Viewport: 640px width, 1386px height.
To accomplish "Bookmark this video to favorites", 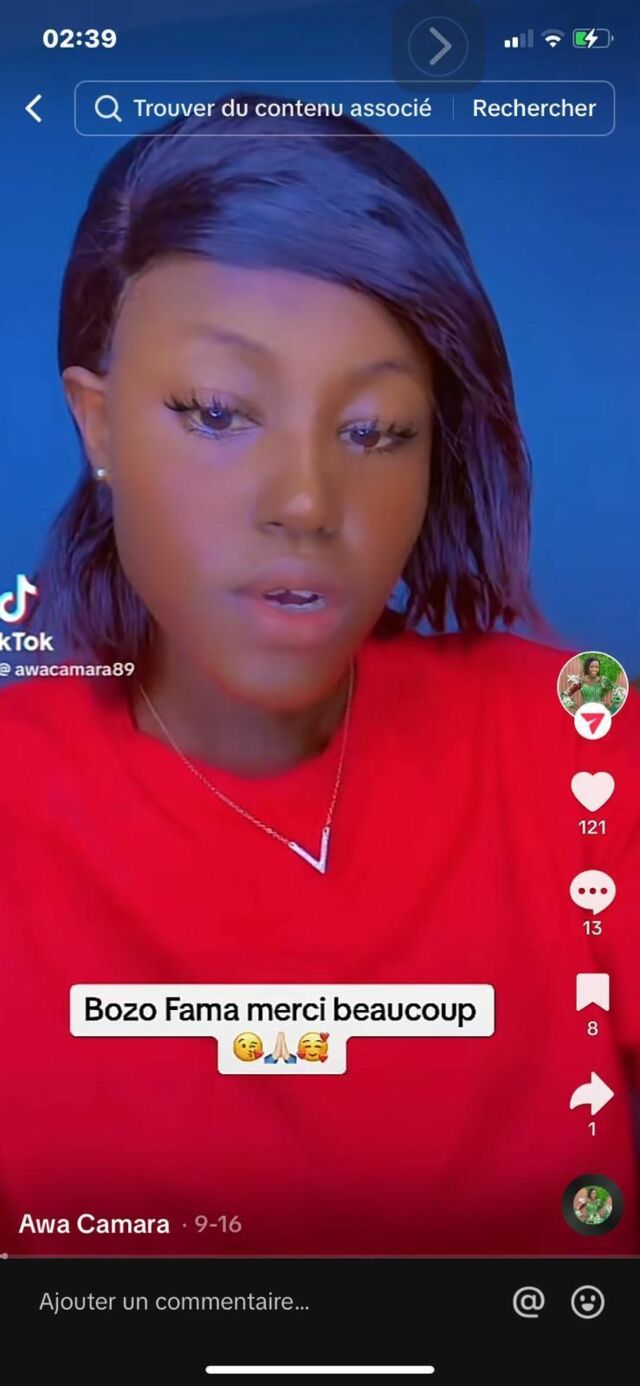I will pos(592,993).
